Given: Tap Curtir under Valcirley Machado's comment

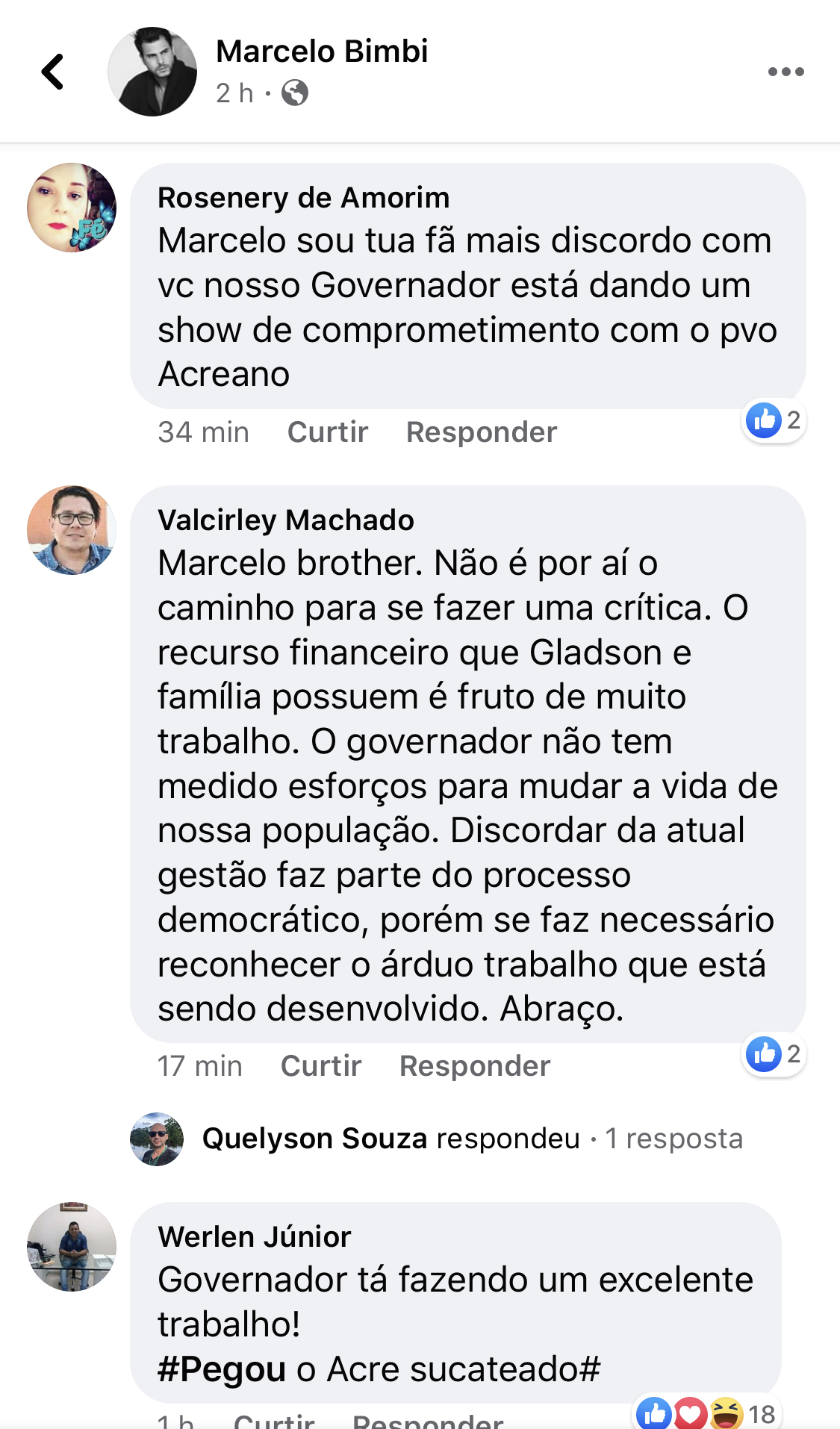Looking at the screenshot, I should tap(320, 1066).
